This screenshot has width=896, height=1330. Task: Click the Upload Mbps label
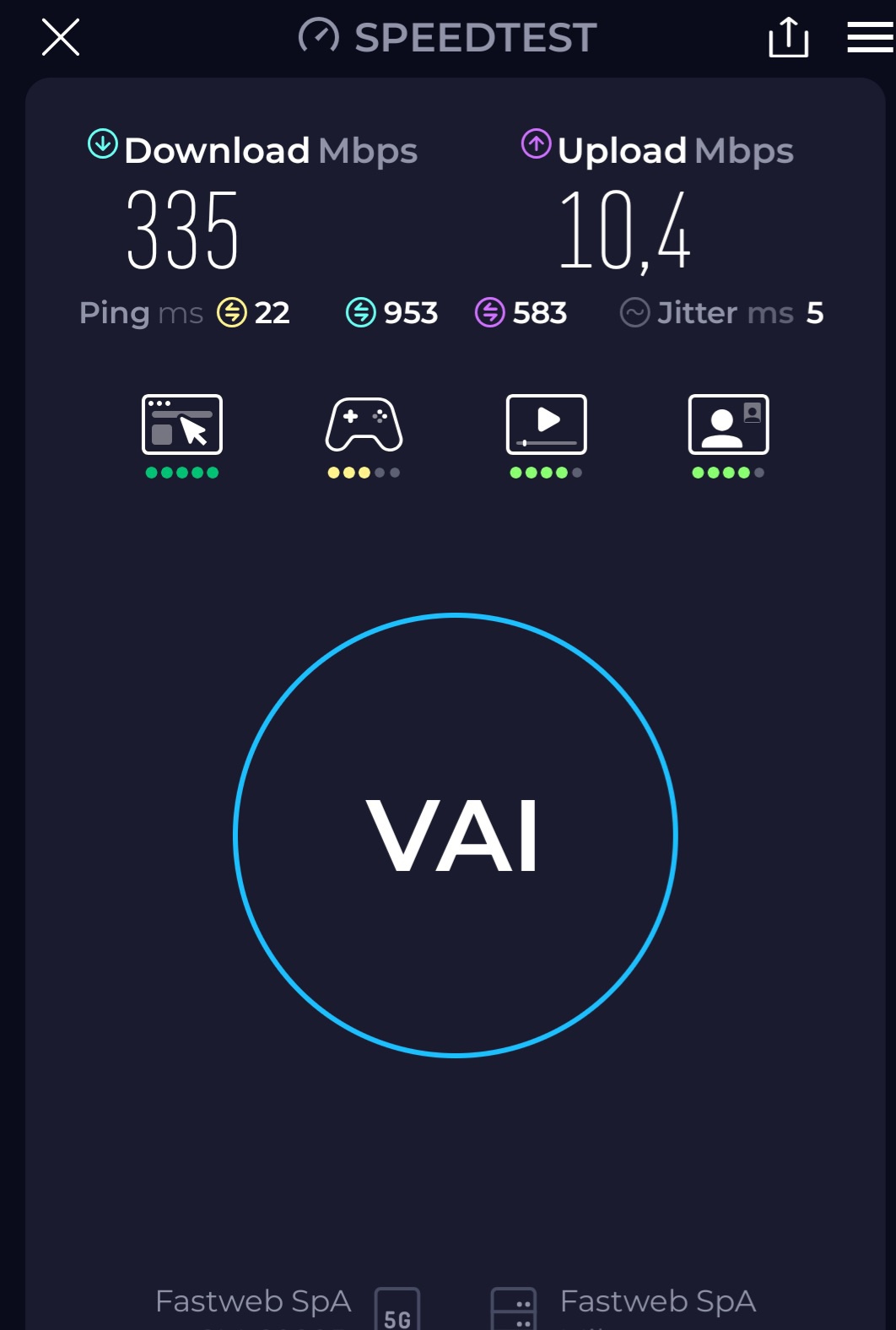(x=674, y=151)
